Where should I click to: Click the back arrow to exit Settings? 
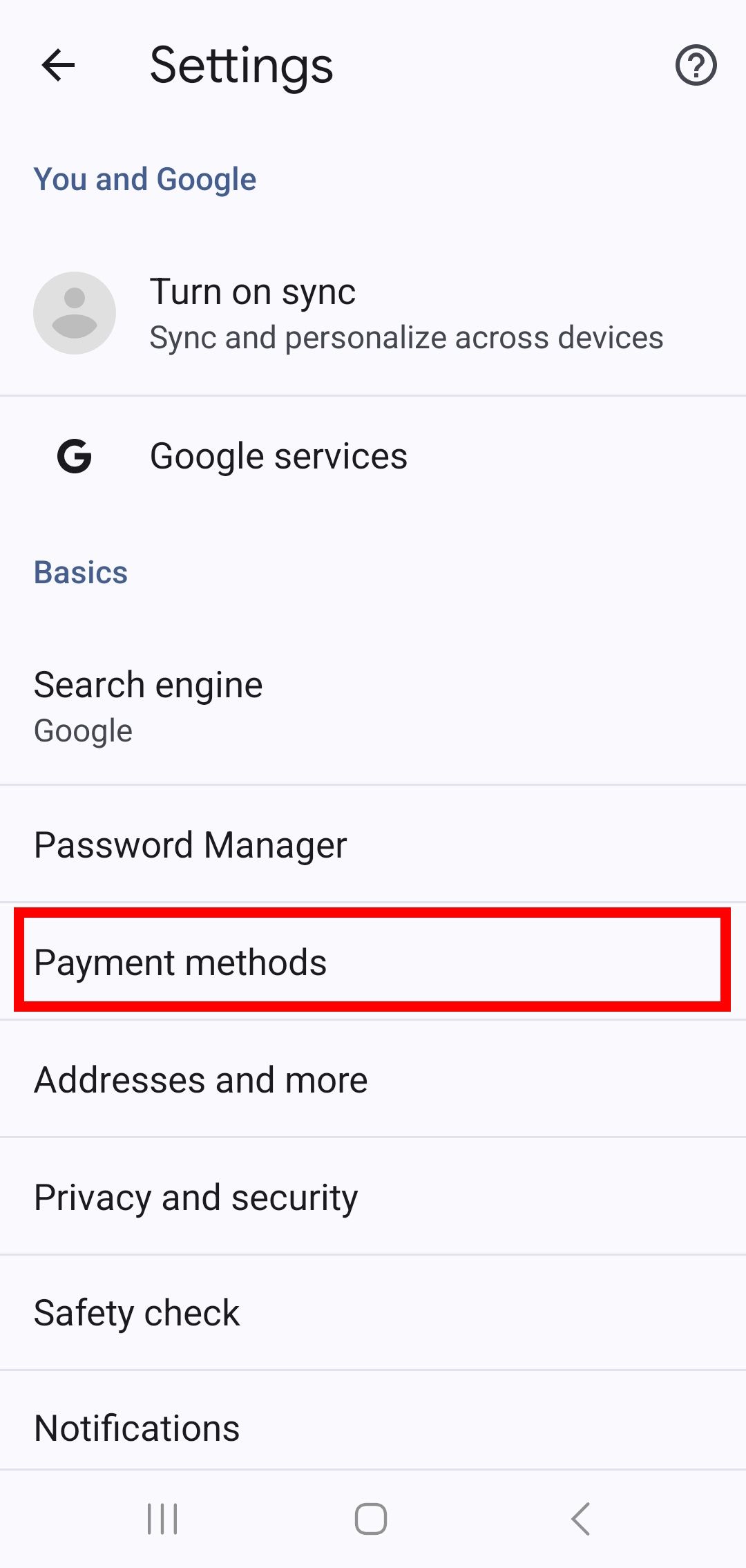coord(58,66)
